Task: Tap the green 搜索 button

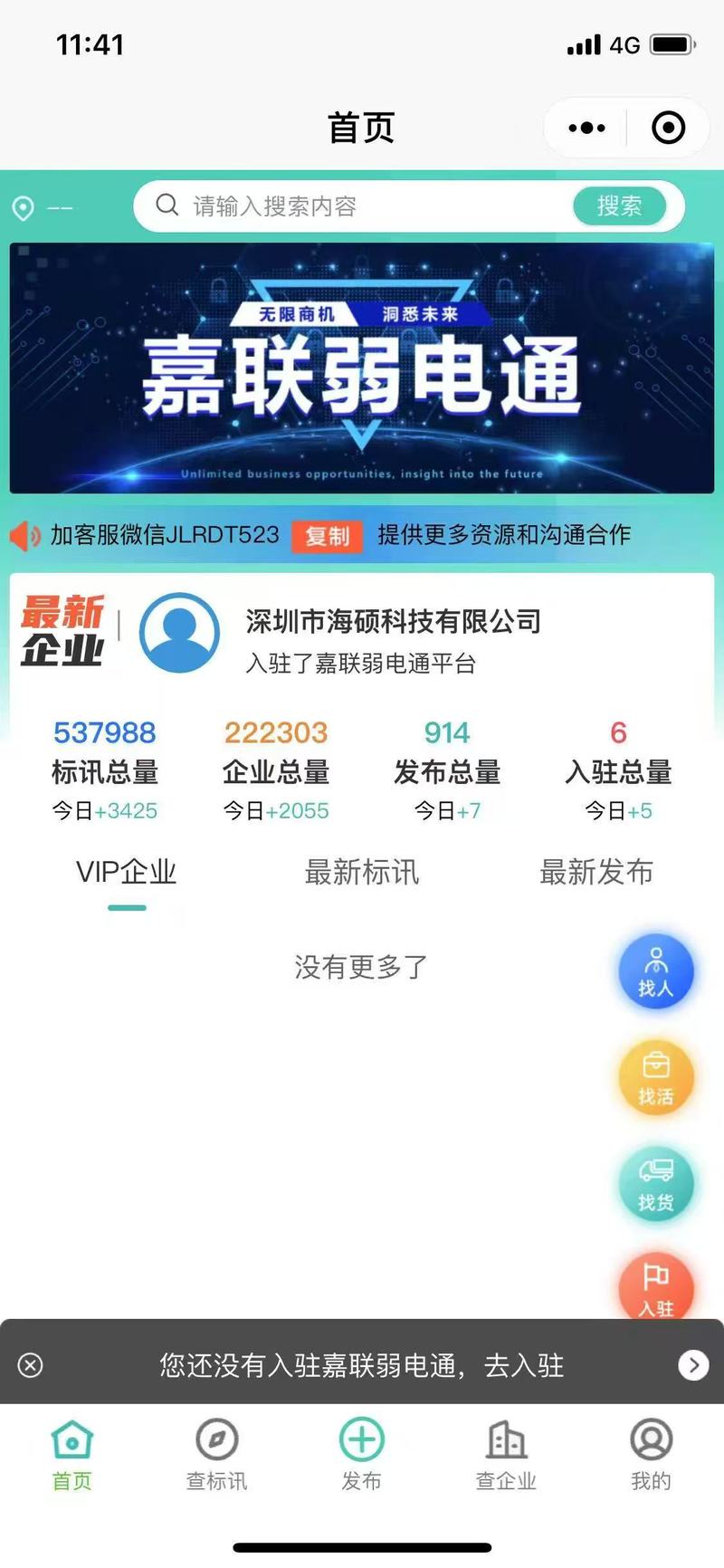Action: point(619,206)
